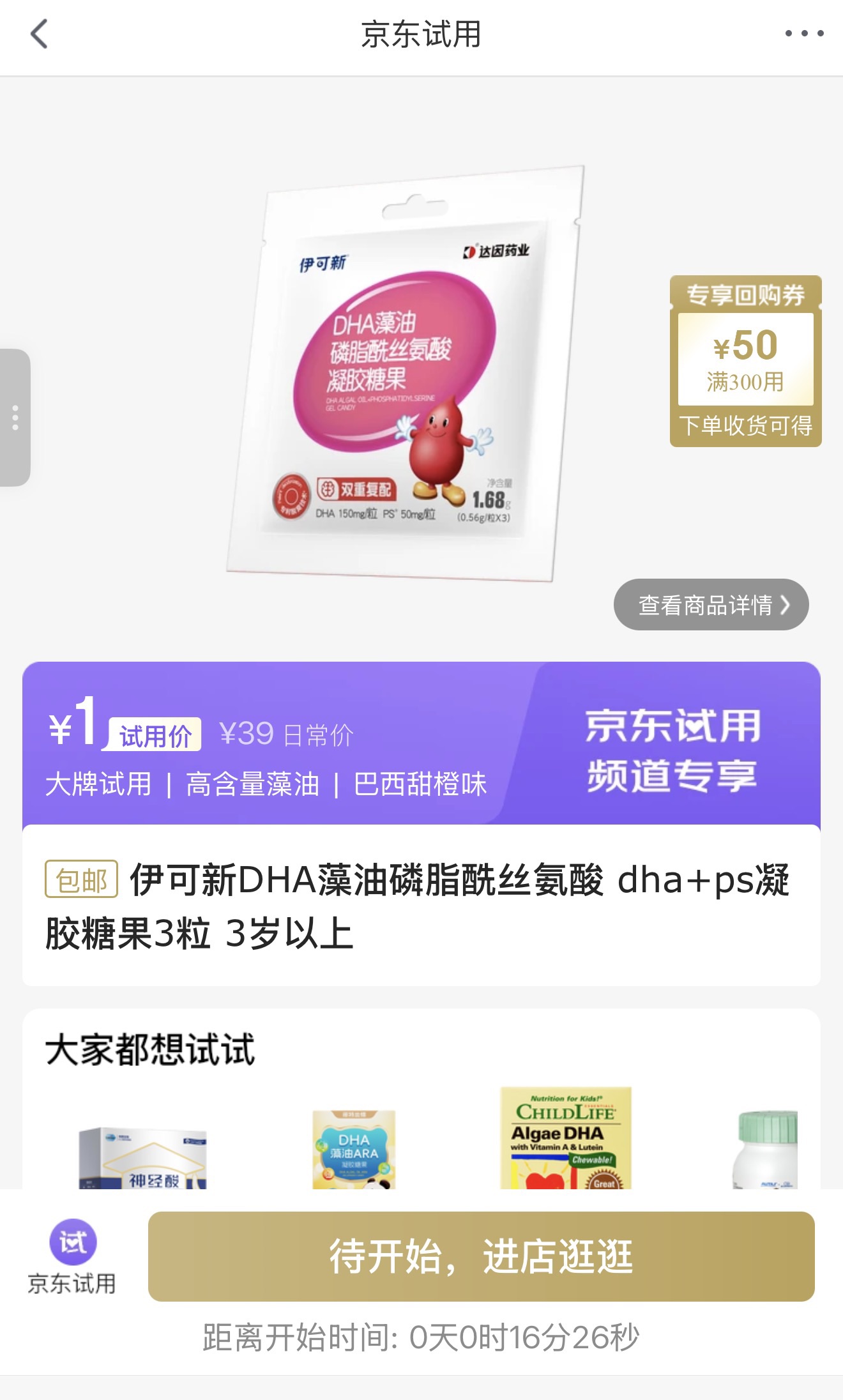Tap 查看商品详情 button
Screen dimensions: 843x1400
(711, 605)
